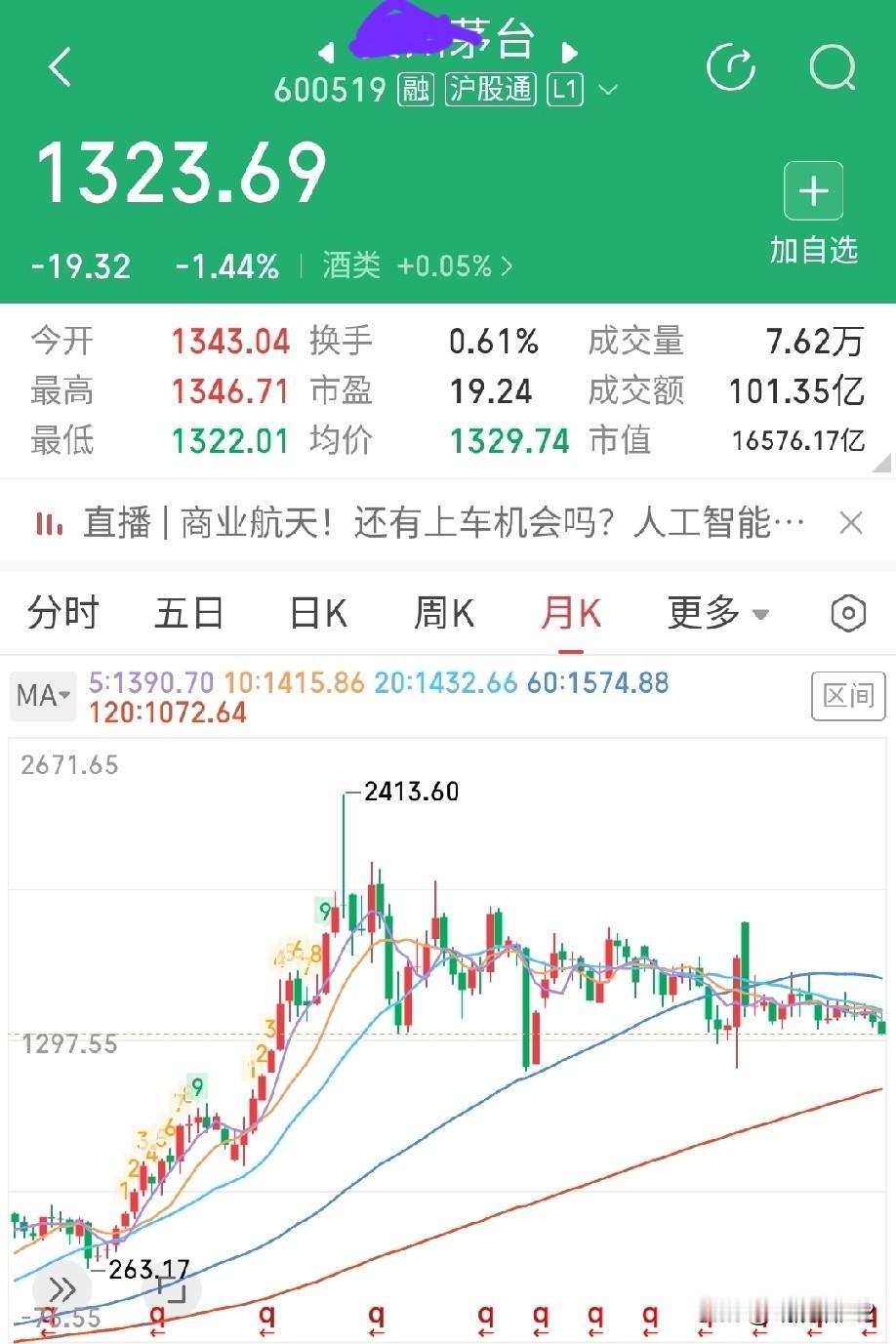
Task: Dismiss the live broadcast banner
Action: pos(851,523)
